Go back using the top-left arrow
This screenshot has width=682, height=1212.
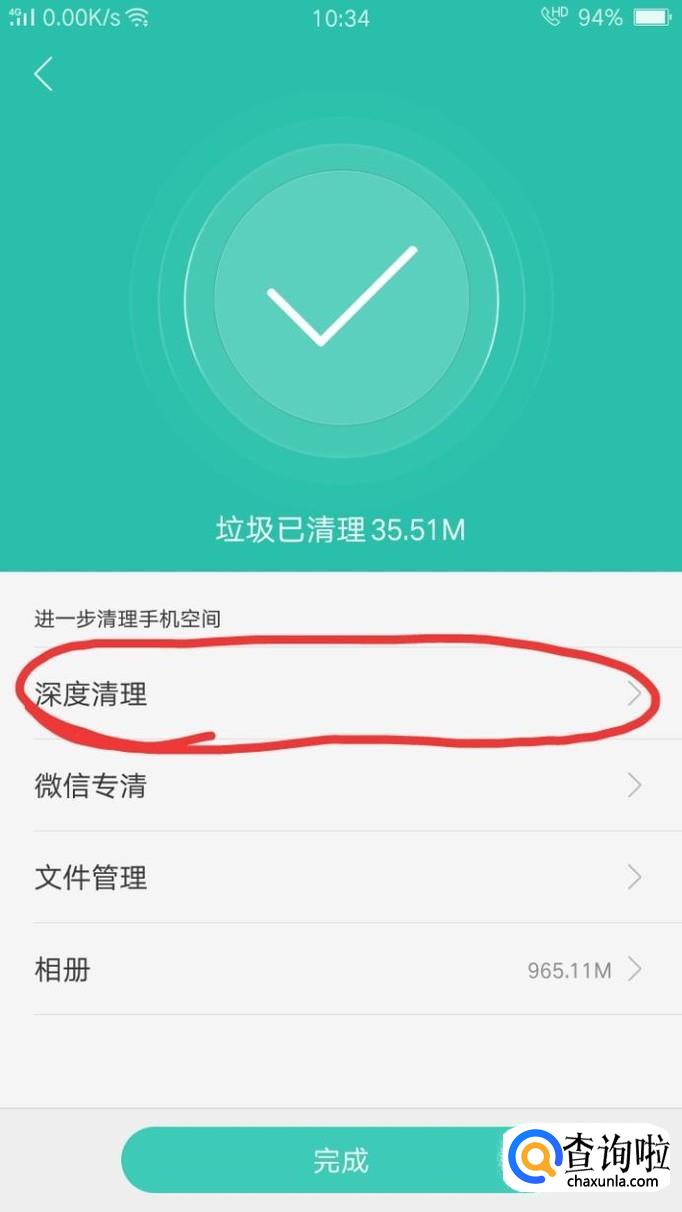tap(43, 74)
